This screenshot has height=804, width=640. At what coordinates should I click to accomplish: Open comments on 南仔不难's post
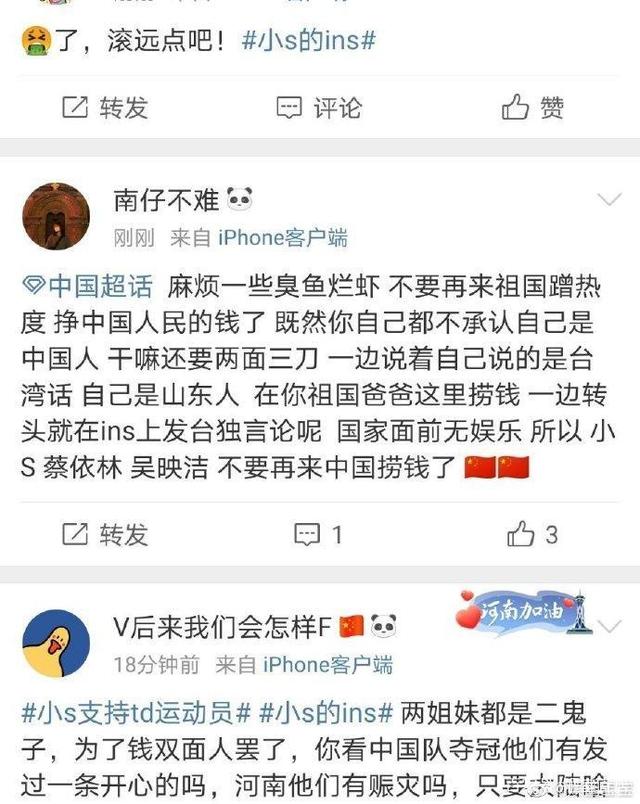click(x=319, y=535)
